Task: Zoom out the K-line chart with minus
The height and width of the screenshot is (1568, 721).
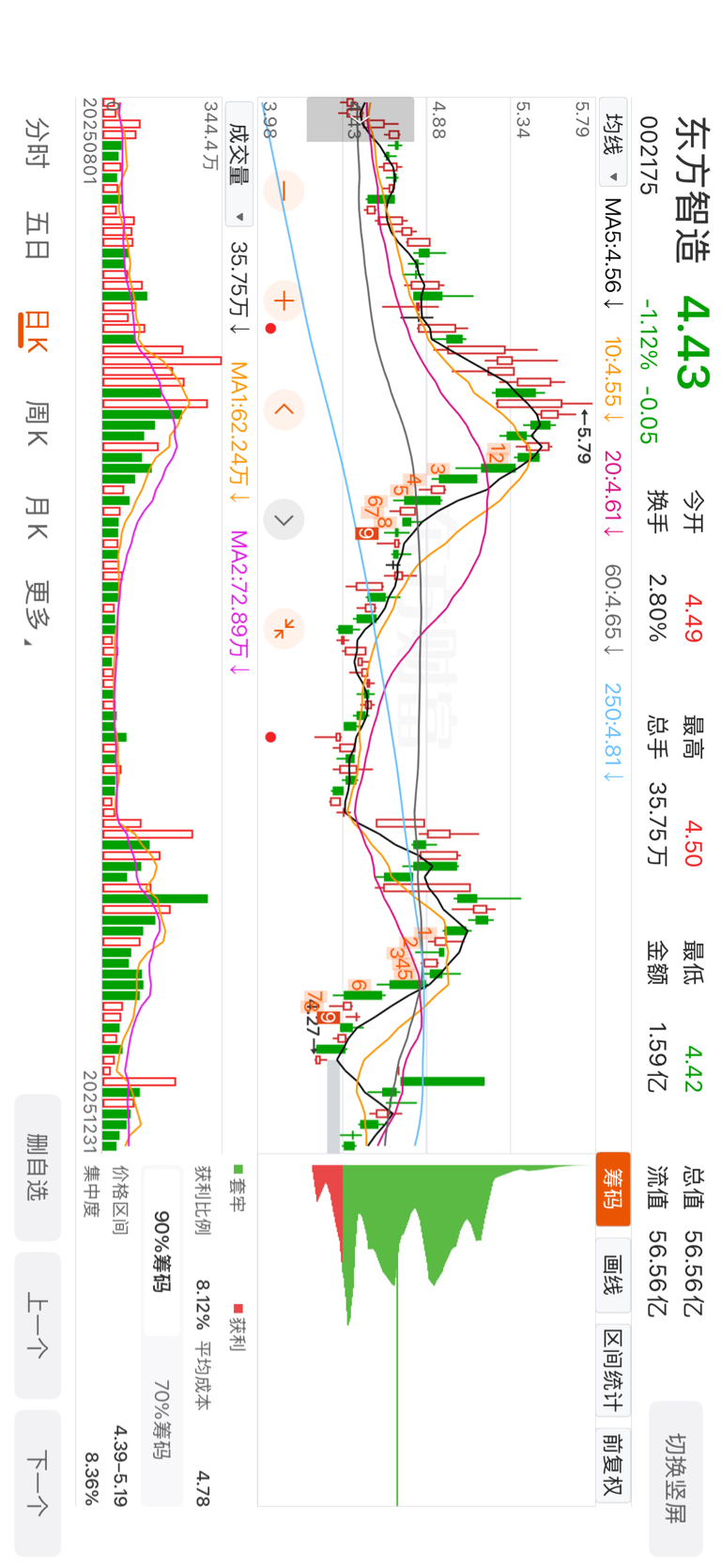Action: (x=284, y=192)
